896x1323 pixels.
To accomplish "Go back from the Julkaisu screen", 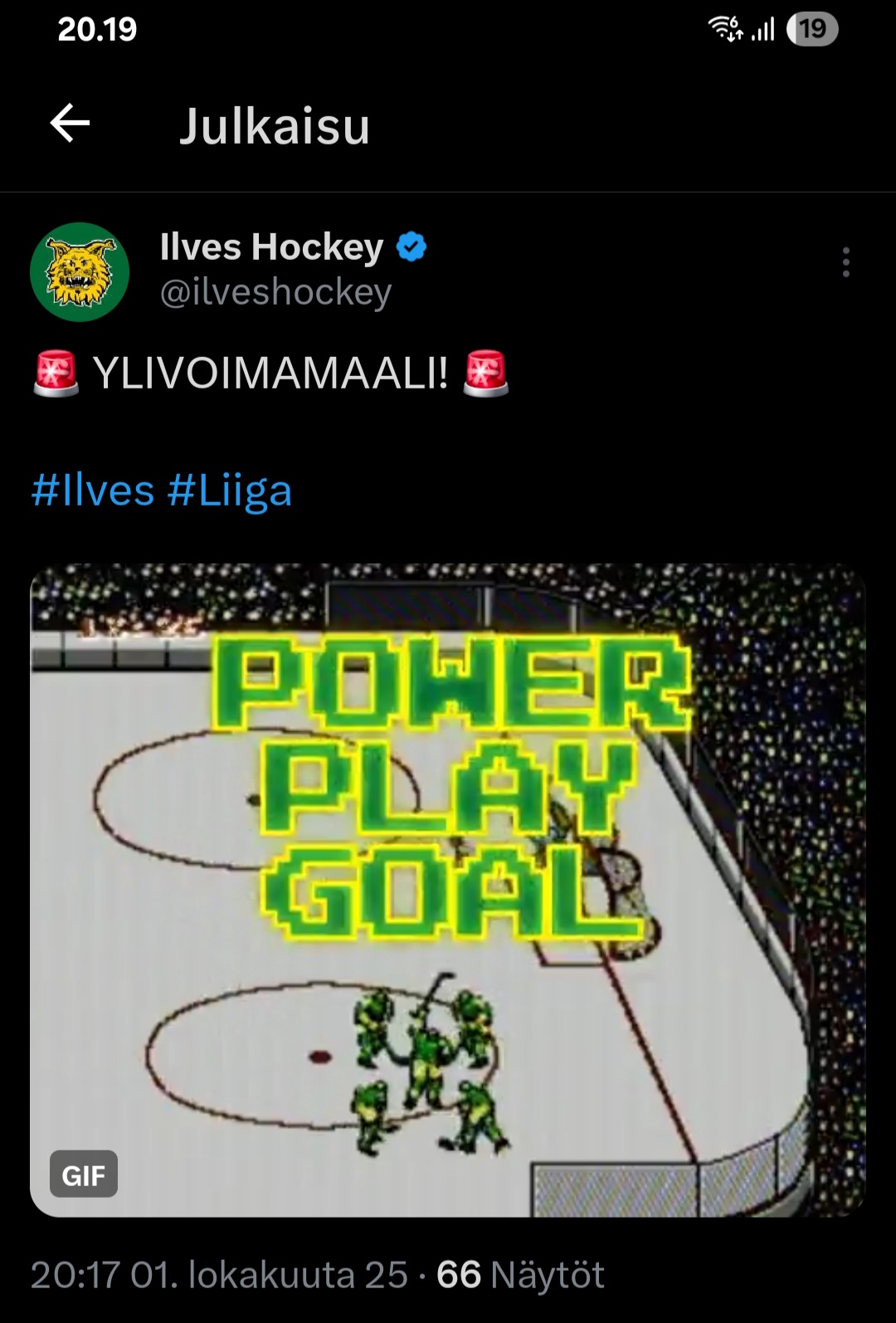I will [70, 124].
